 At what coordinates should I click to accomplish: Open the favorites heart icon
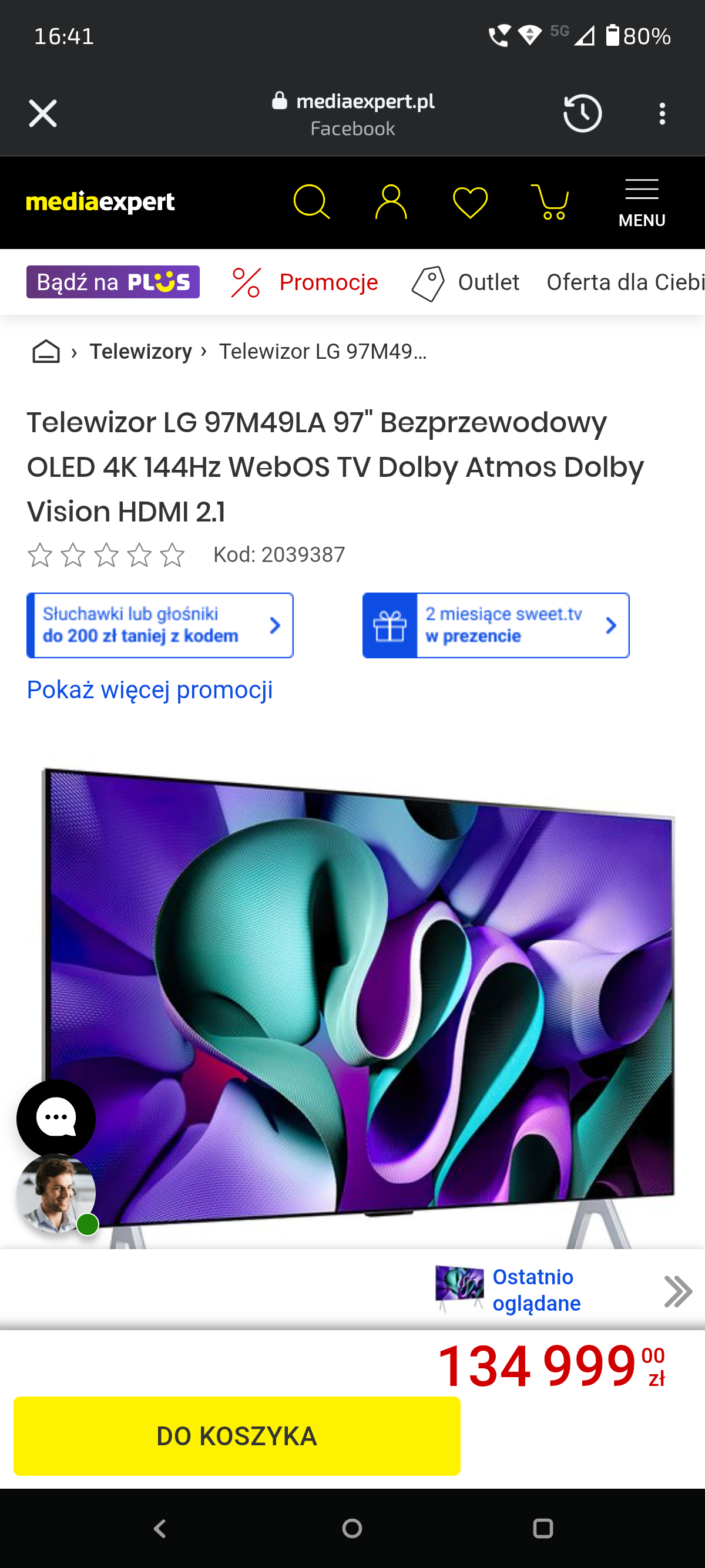pos(470,202)
